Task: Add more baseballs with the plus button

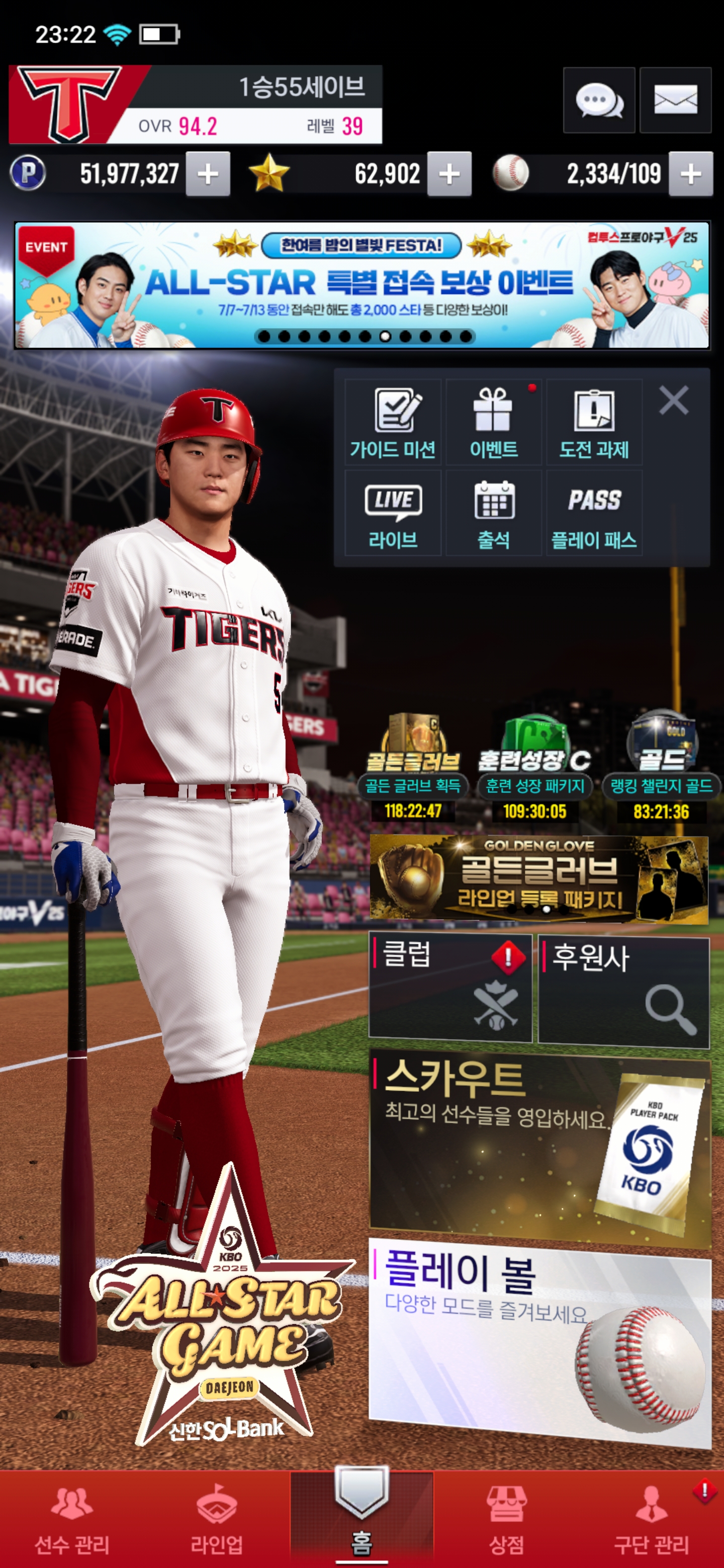Action: pyautogui.click(x=690, y=174)
